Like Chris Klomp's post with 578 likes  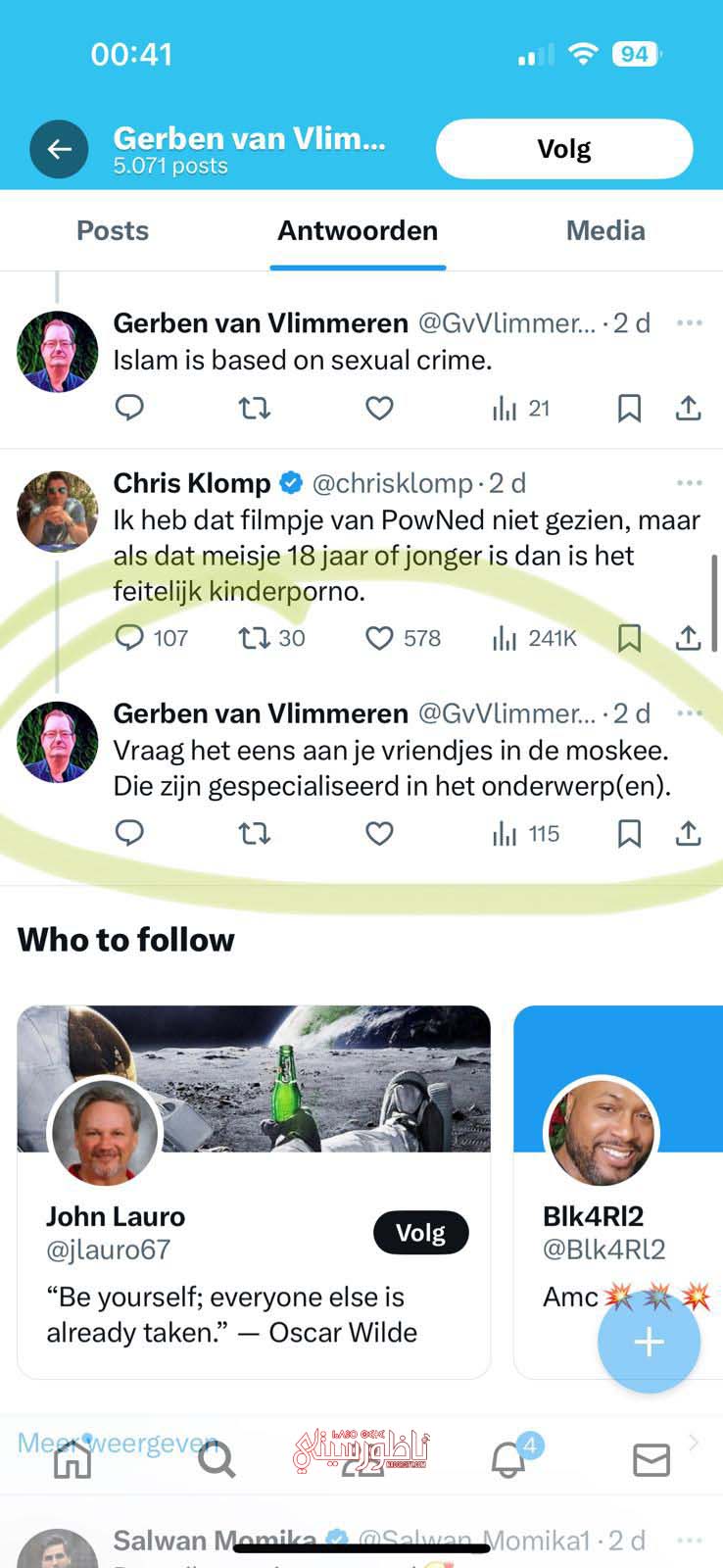coord(379,638)
